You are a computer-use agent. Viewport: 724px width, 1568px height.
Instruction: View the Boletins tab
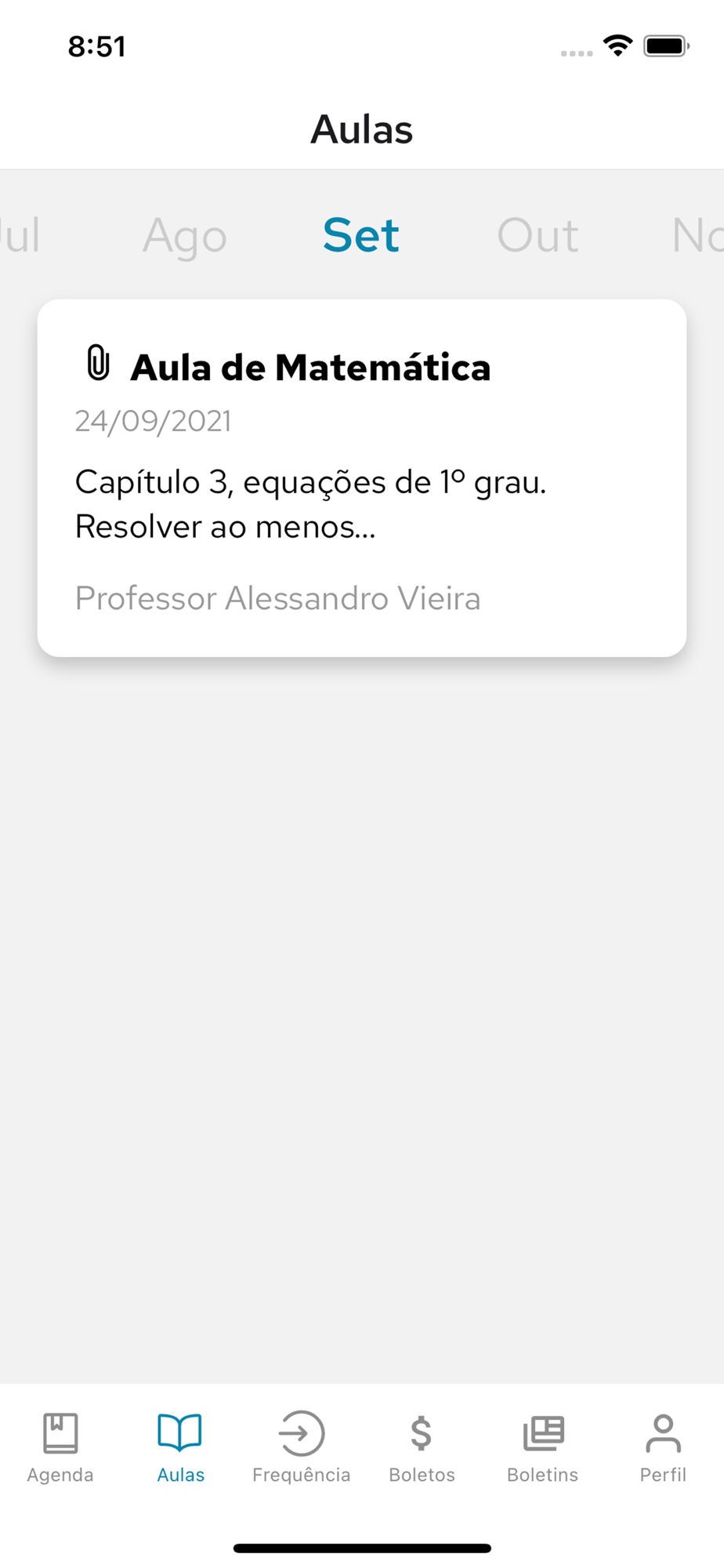pos(542,1447)
